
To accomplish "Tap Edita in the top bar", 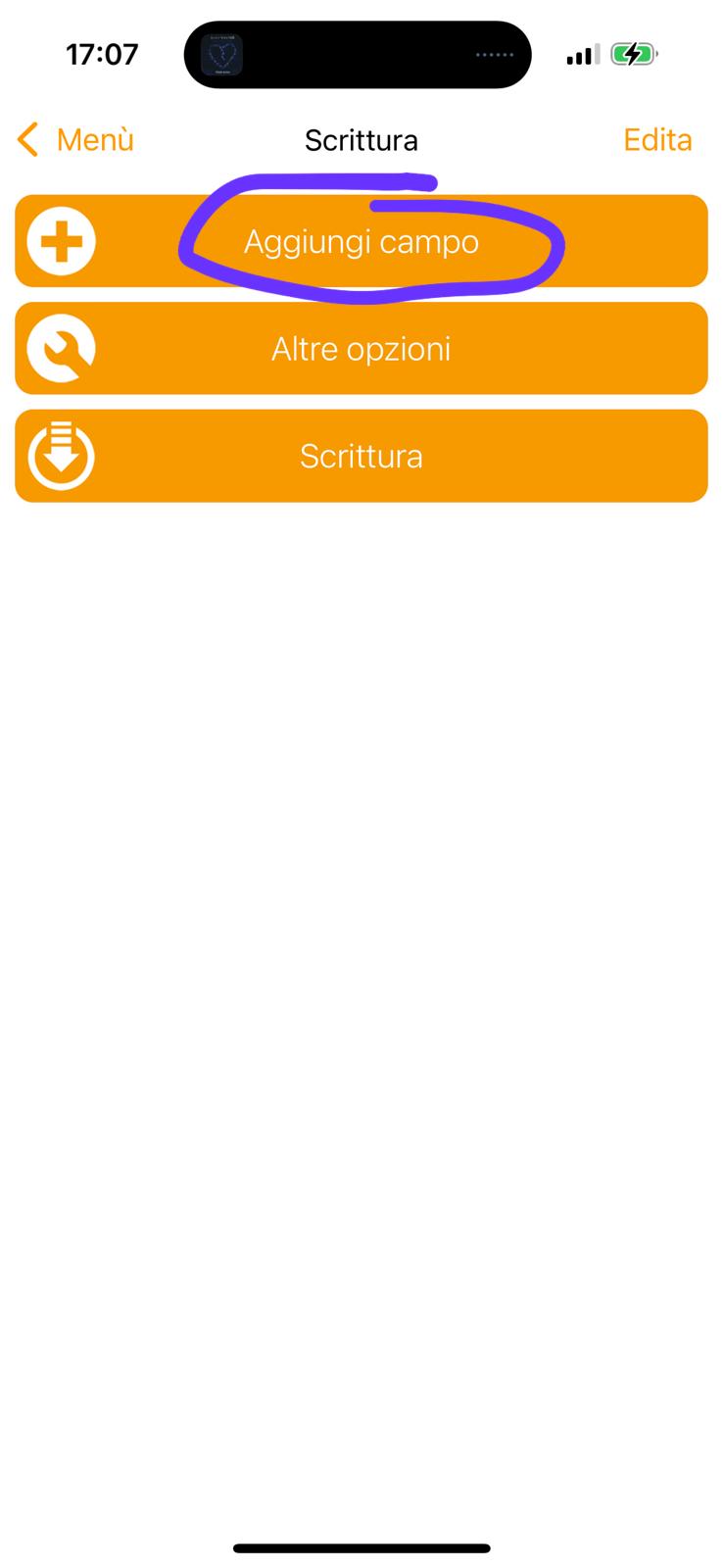I will coord(656,140).
